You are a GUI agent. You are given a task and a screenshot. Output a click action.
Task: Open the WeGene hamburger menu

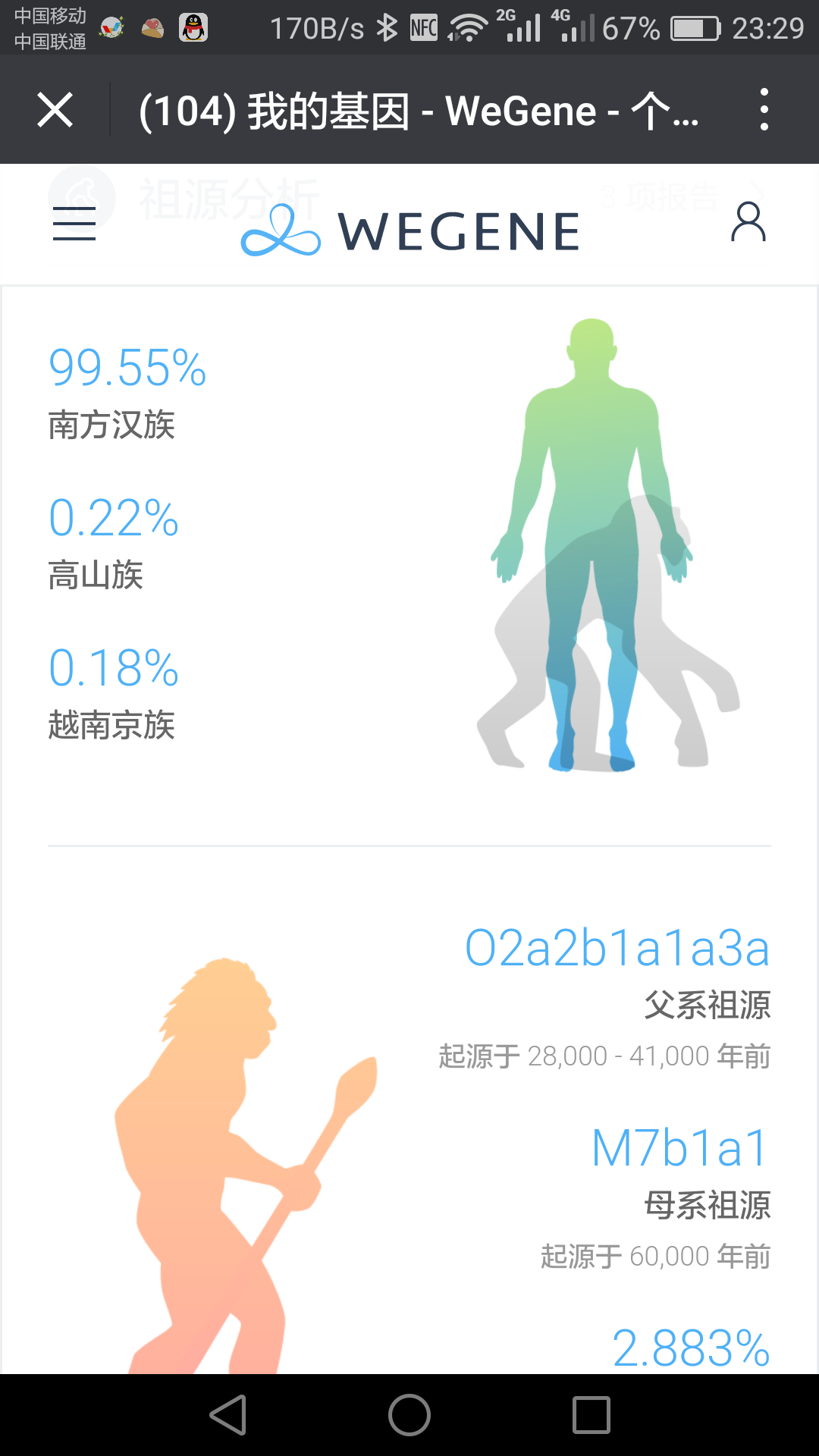point(74,224)
